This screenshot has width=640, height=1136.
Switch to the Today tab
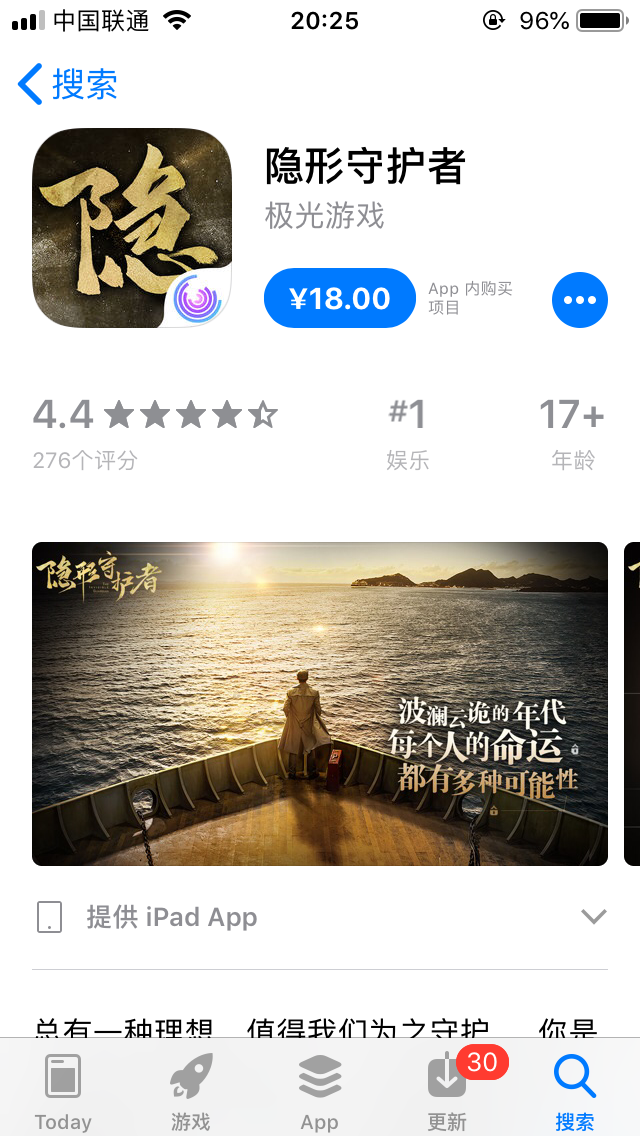pos(63,1092)
